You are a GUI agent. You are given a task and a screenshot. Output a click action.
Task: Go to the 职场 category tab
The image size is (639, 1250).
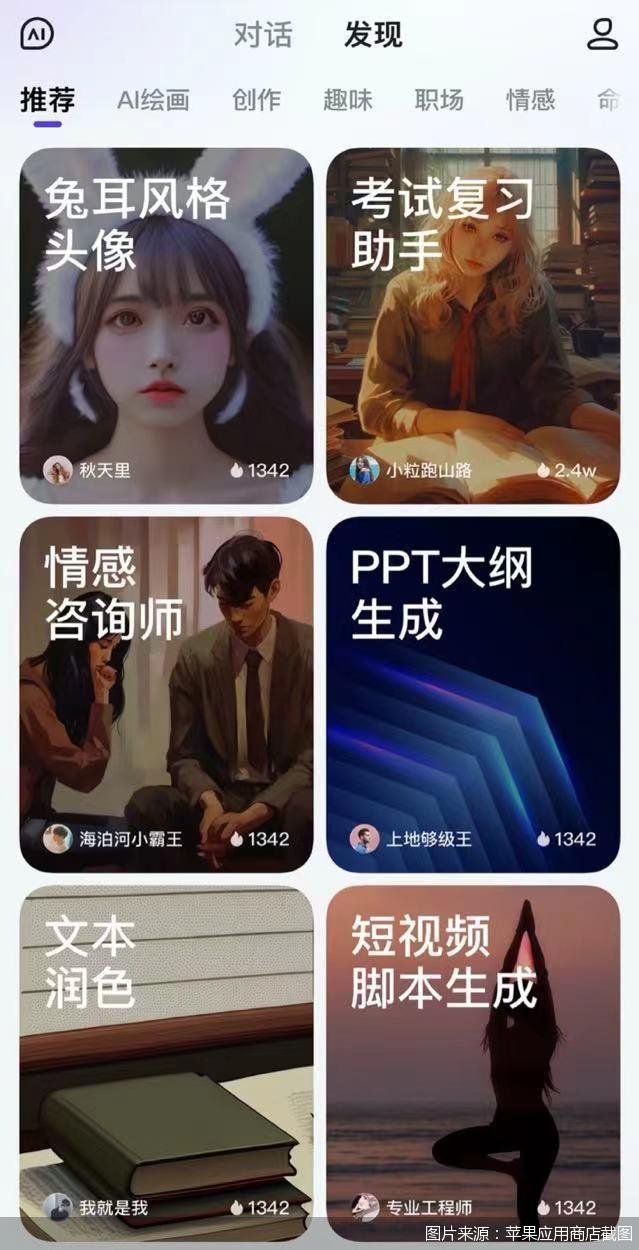(x=439, y=100)
